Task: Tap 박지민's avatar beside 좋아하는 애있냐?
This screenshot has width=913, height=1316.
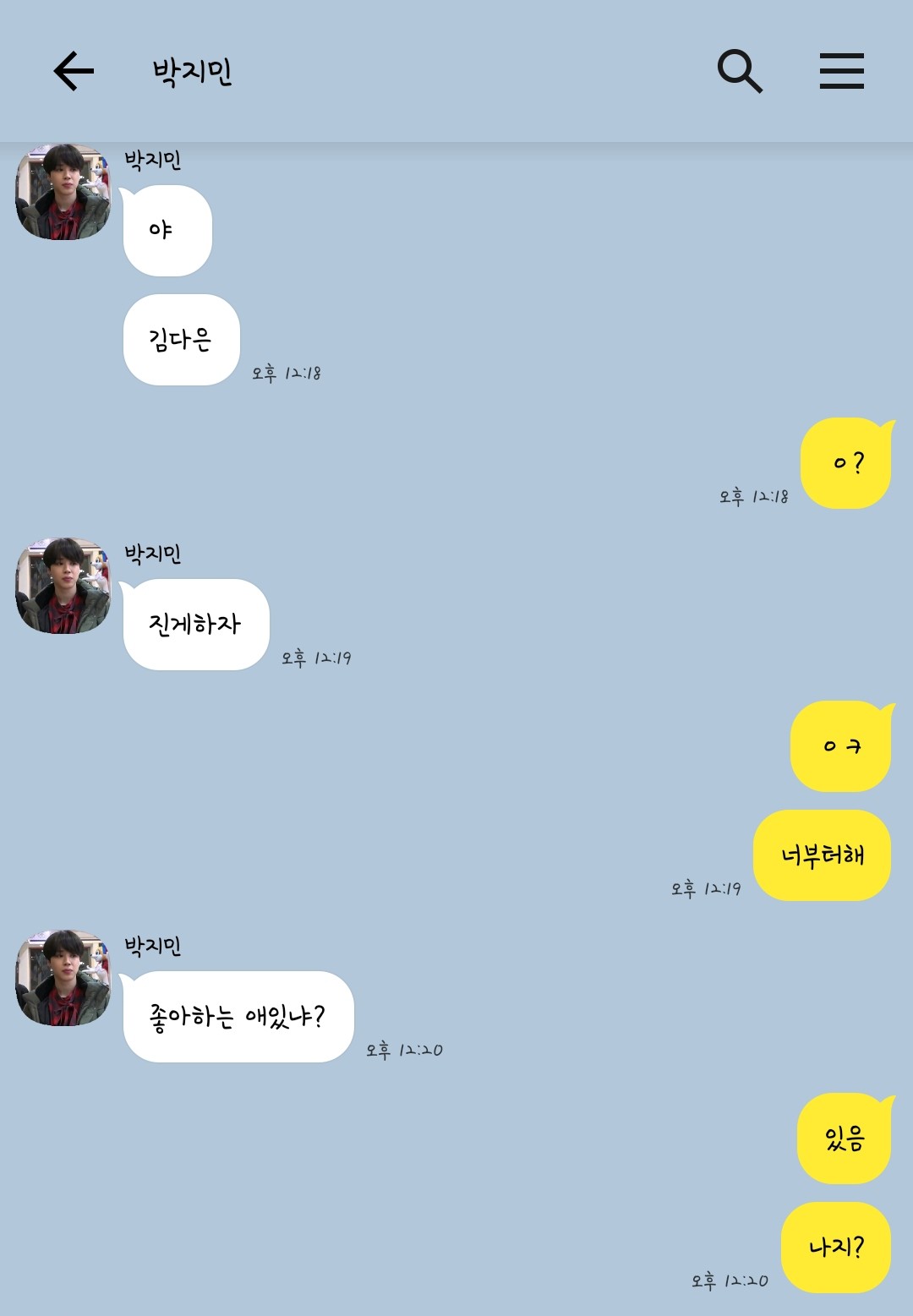Action: point(63,978)
